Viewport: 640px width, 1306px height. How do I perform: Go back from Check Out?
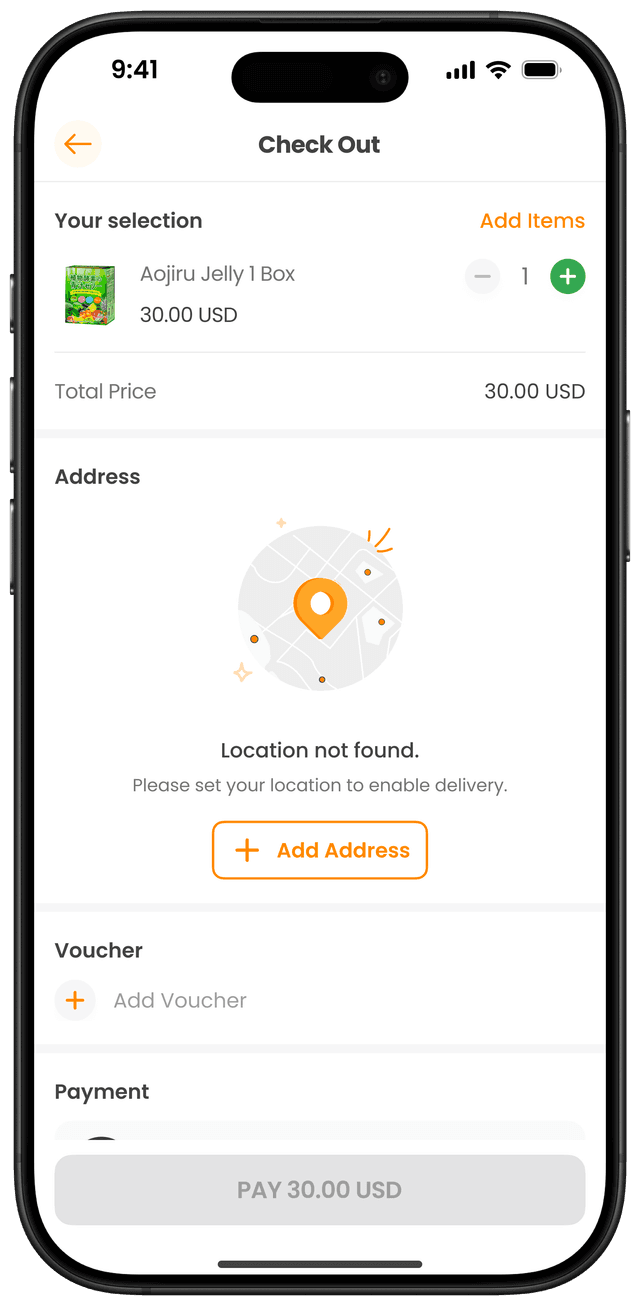pyautogui.click(x=77, y=145)
